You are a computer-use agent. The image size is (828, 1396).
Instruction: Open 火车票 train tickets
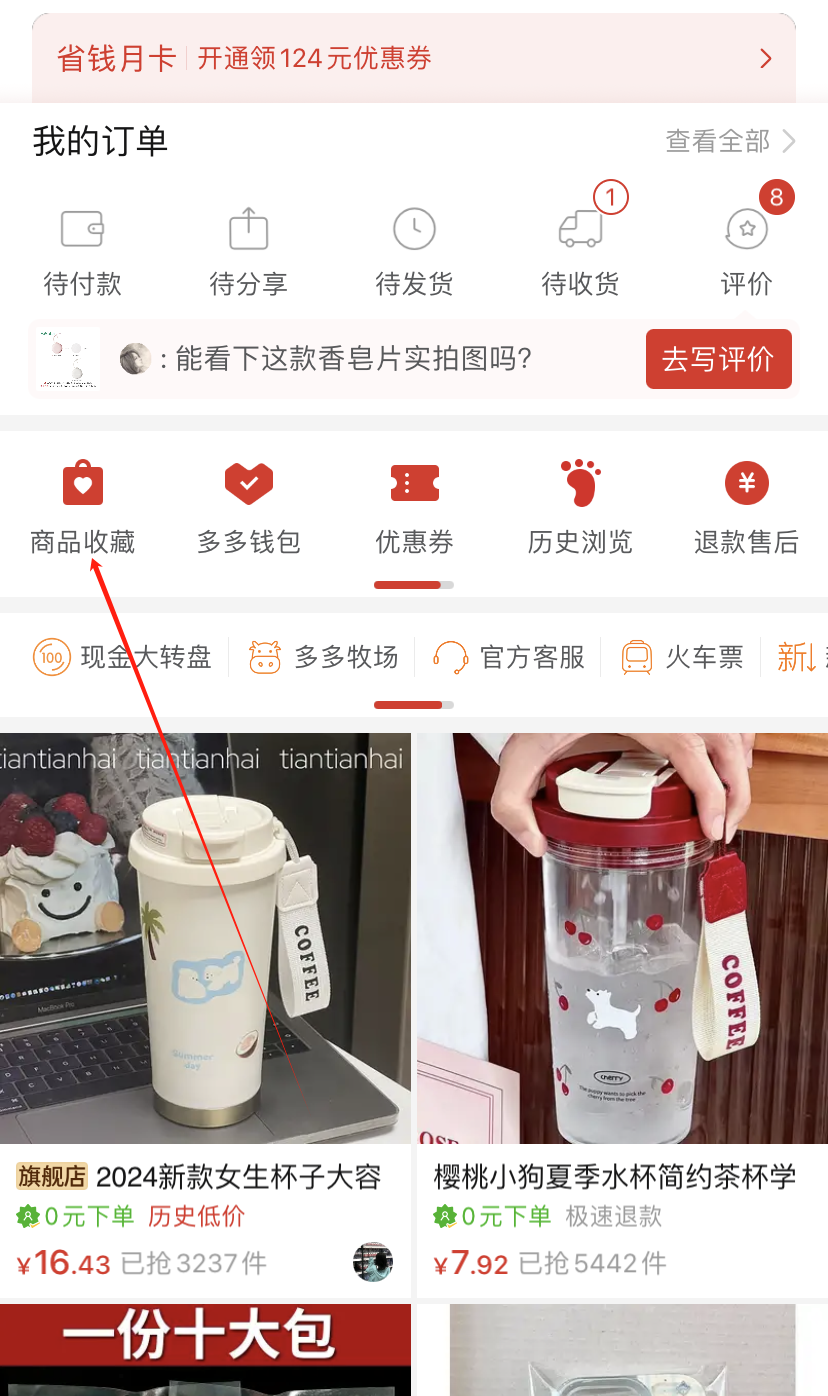(x=683, y=657)
